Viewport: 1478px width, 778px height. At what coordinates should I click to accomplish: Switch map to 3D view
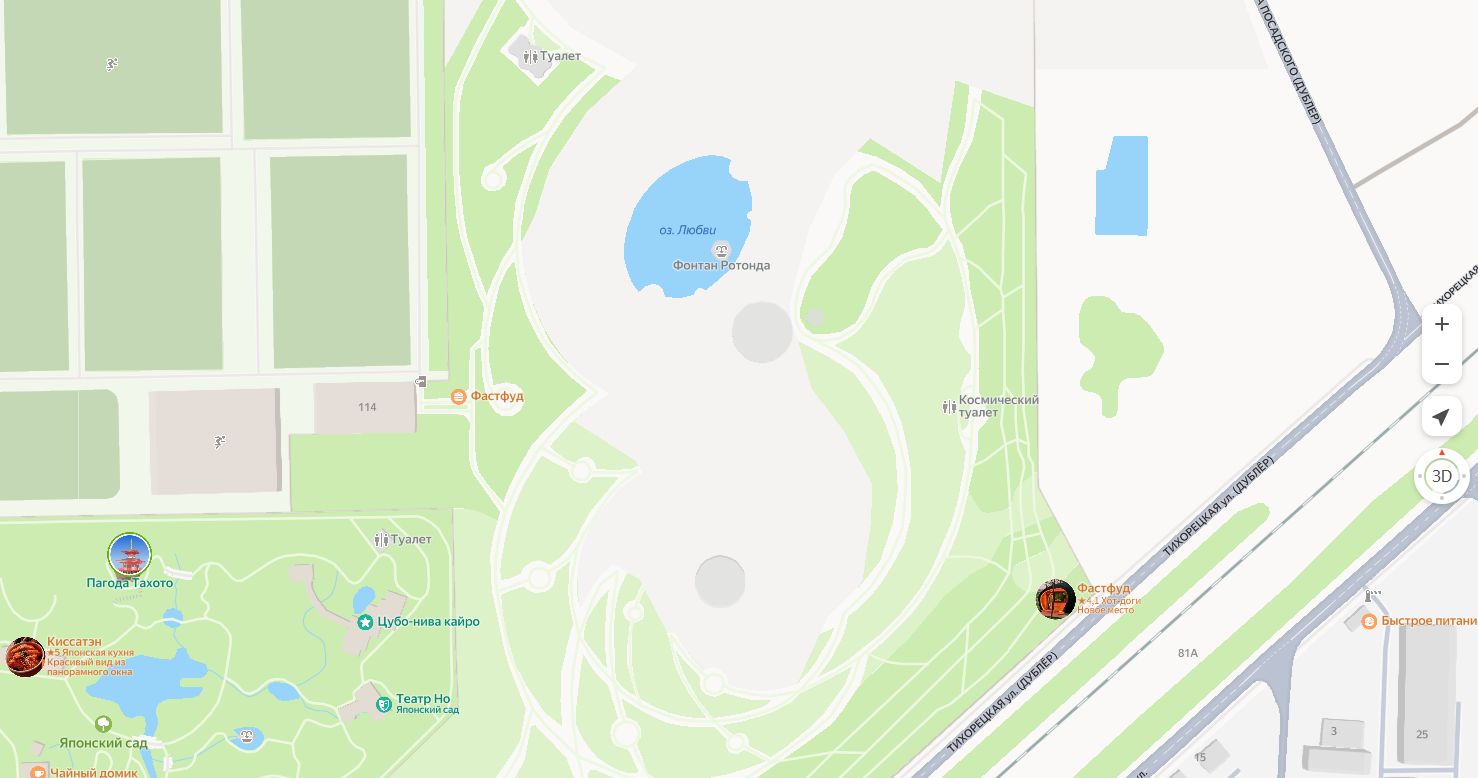[x=1441, y=476]
